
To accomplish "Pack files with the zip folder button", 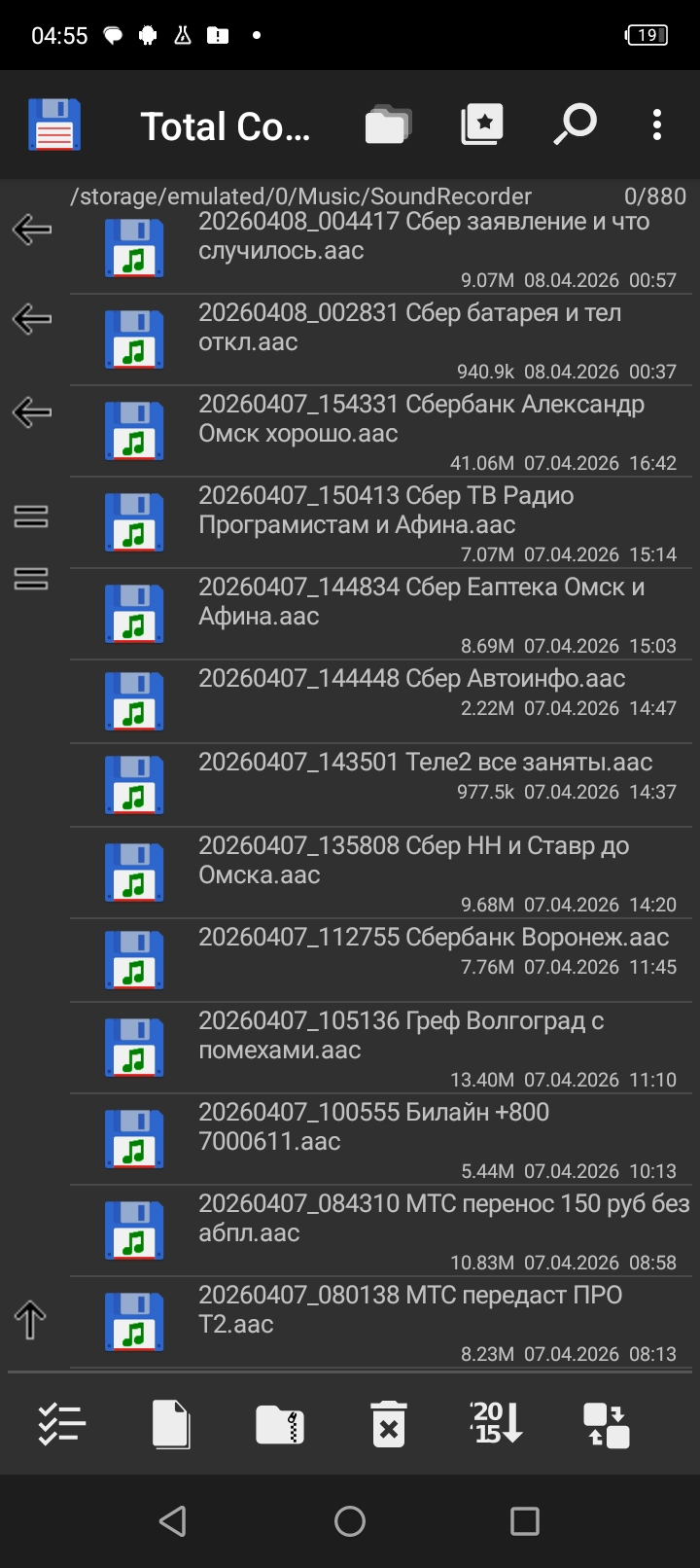I will coord(280,1425).
